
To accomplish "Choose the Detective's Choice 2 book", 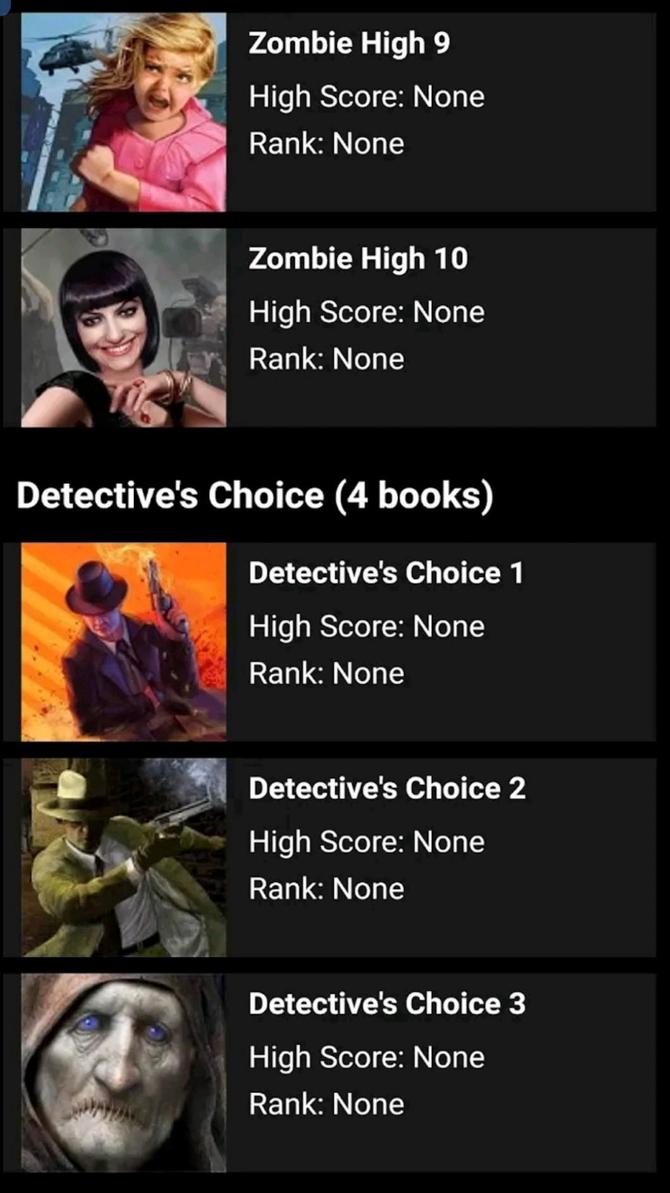I will tap(340, 857).
